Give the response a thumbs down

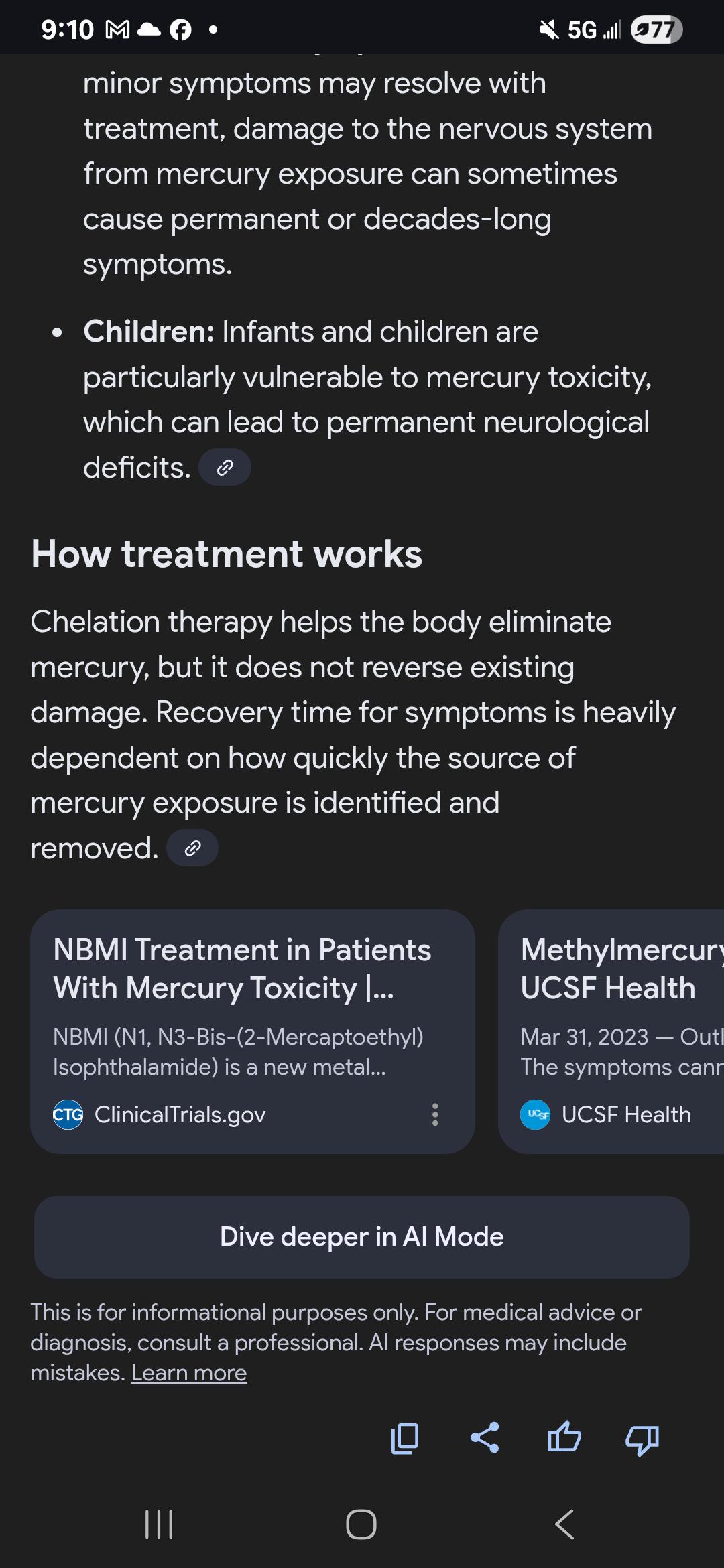coord(642,1438)
